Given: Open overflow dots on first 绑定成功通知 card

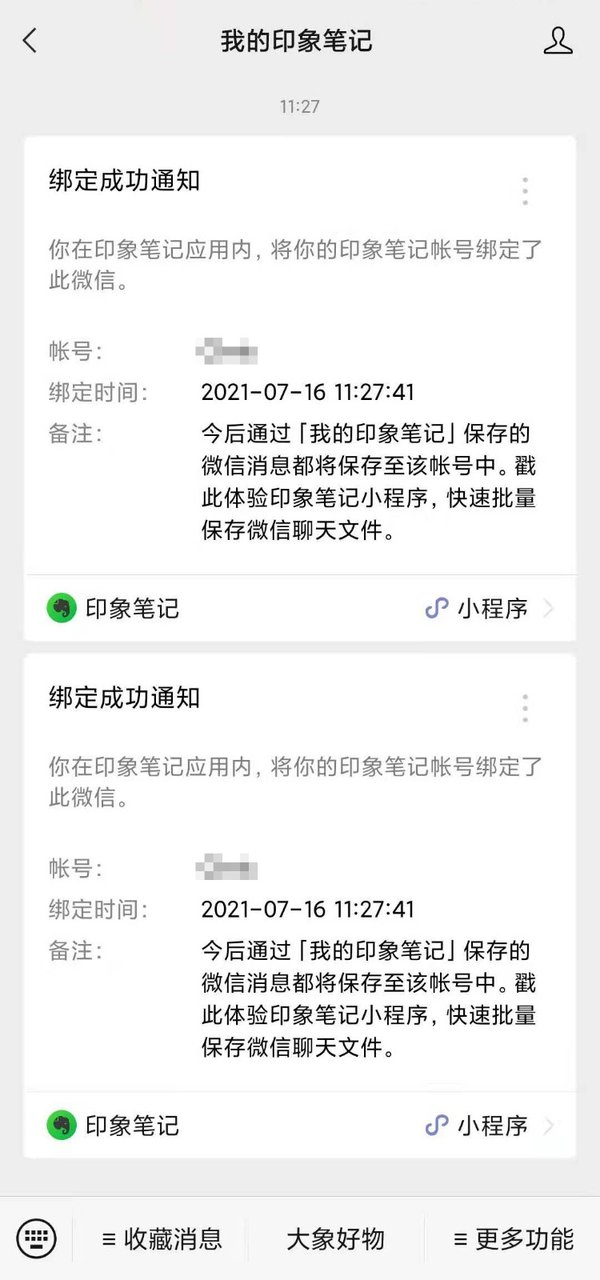Looking at the screenshot, I should pos(525,191).
